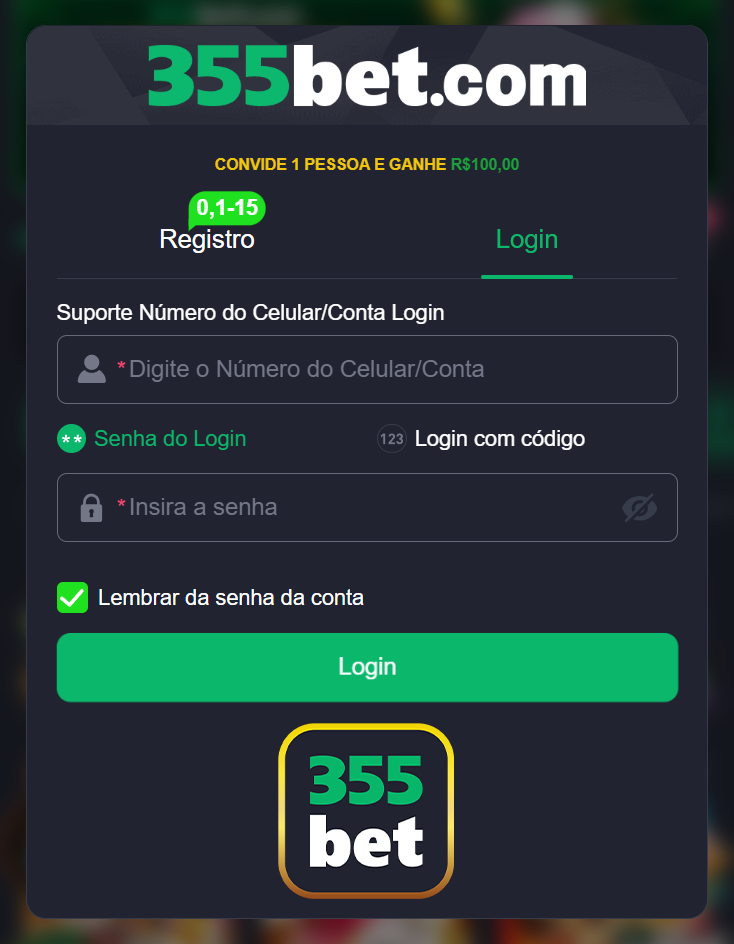The image size is (734, 944).
Task: Click the phone number input field
Action: click(x=367, y=369)
